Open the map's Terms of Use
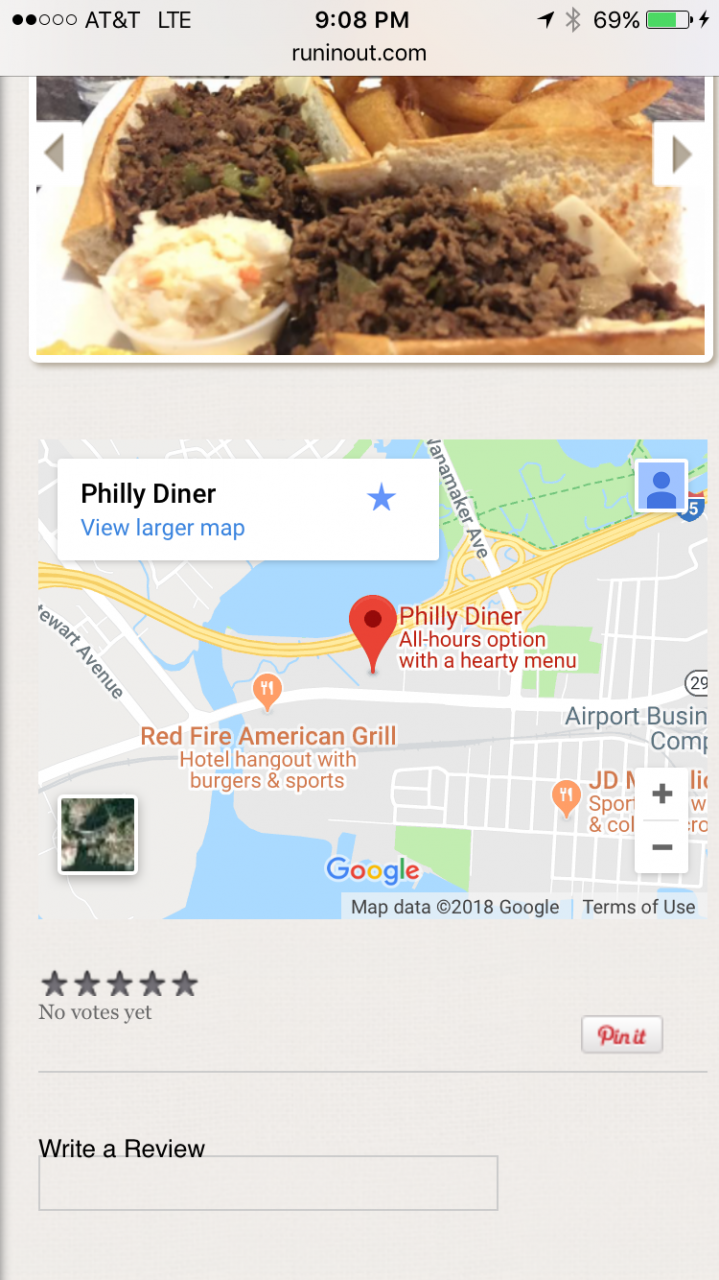 click(638, 907)
